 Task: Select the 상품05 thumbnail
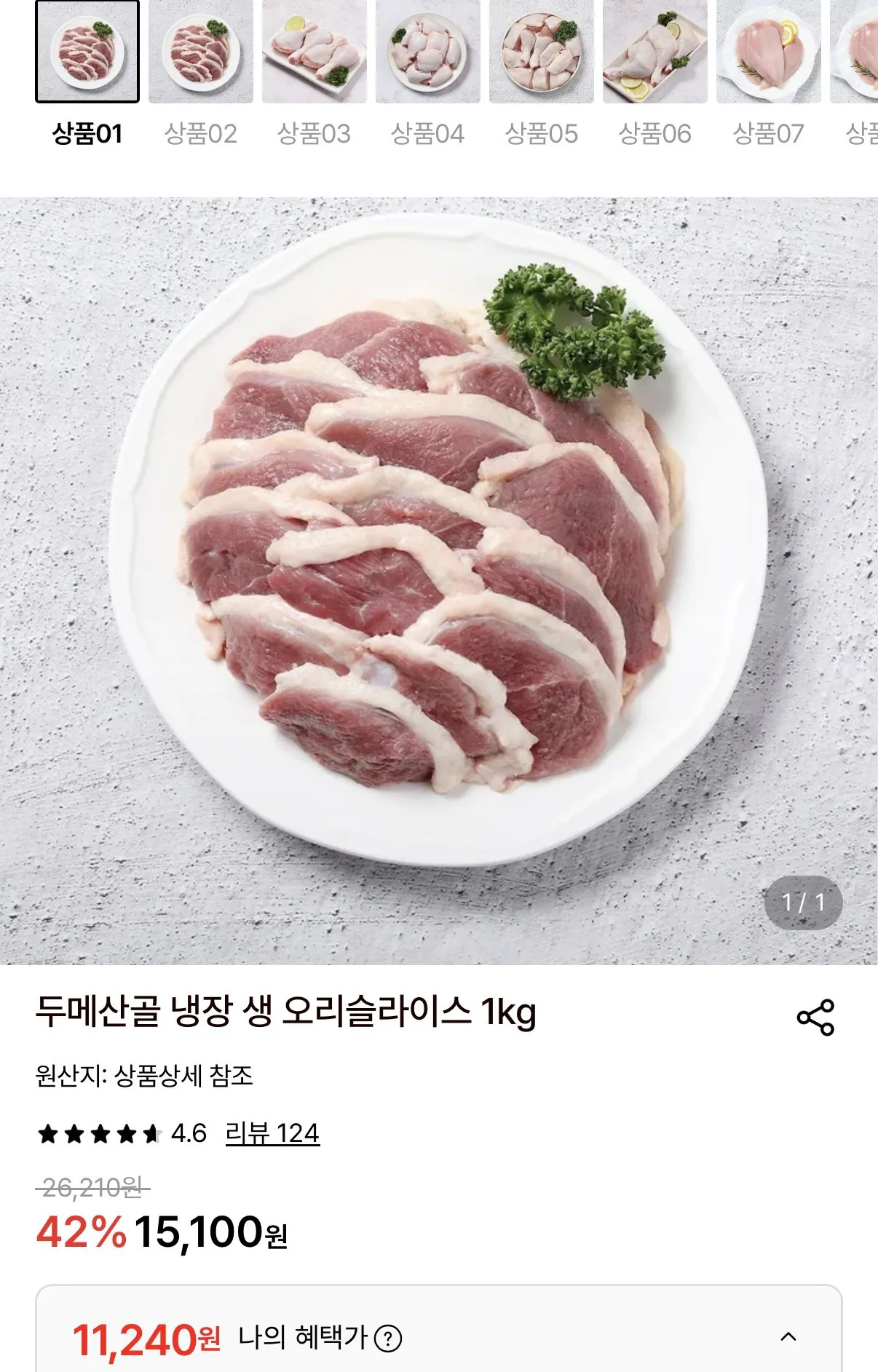542,52
